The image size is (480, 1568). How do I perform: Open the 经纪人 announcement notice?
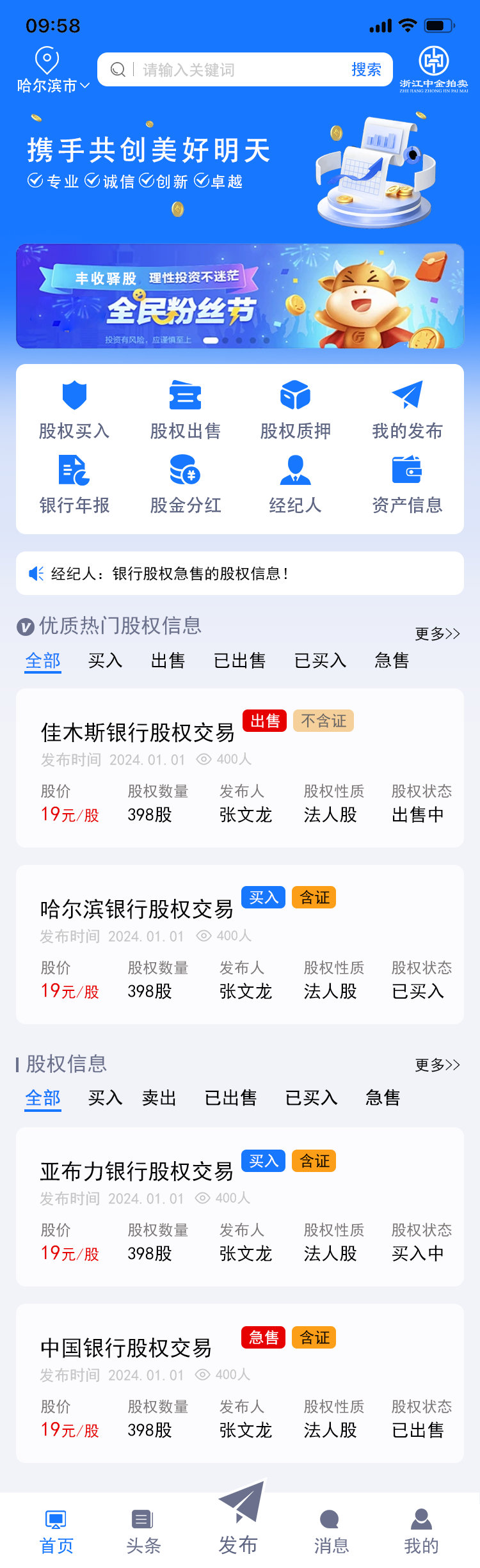click(x=240, y=573)
